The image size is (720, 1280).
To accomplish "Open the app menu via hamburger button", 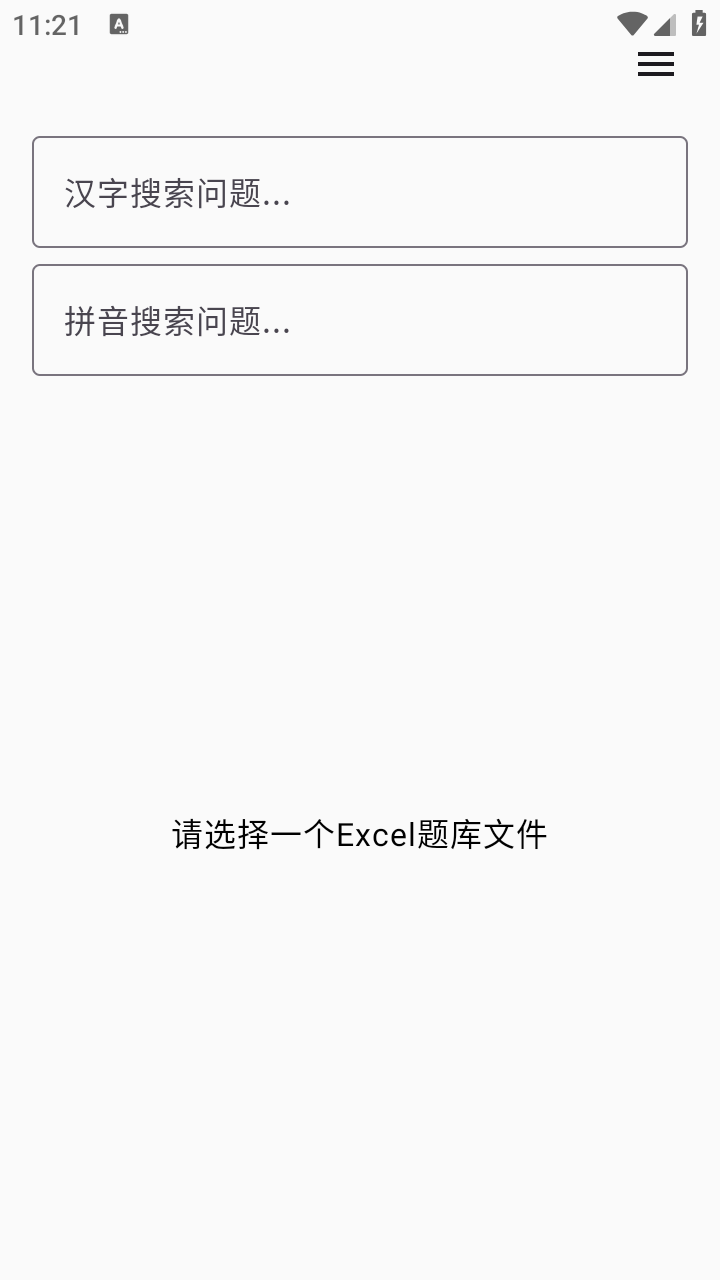I will 656,65.
